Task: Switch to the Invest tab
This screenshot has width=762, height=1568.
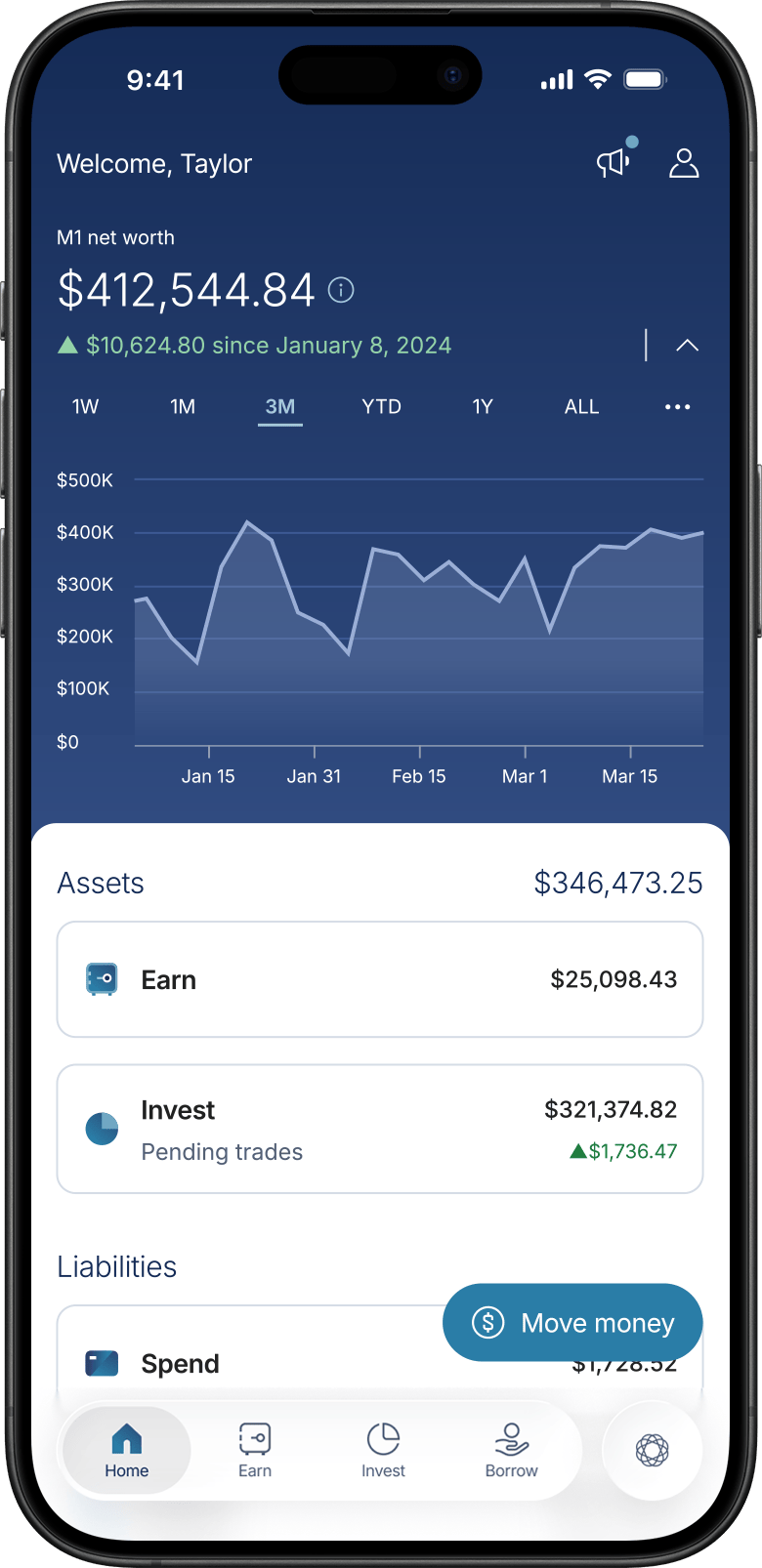Action: click(383, 1450)
